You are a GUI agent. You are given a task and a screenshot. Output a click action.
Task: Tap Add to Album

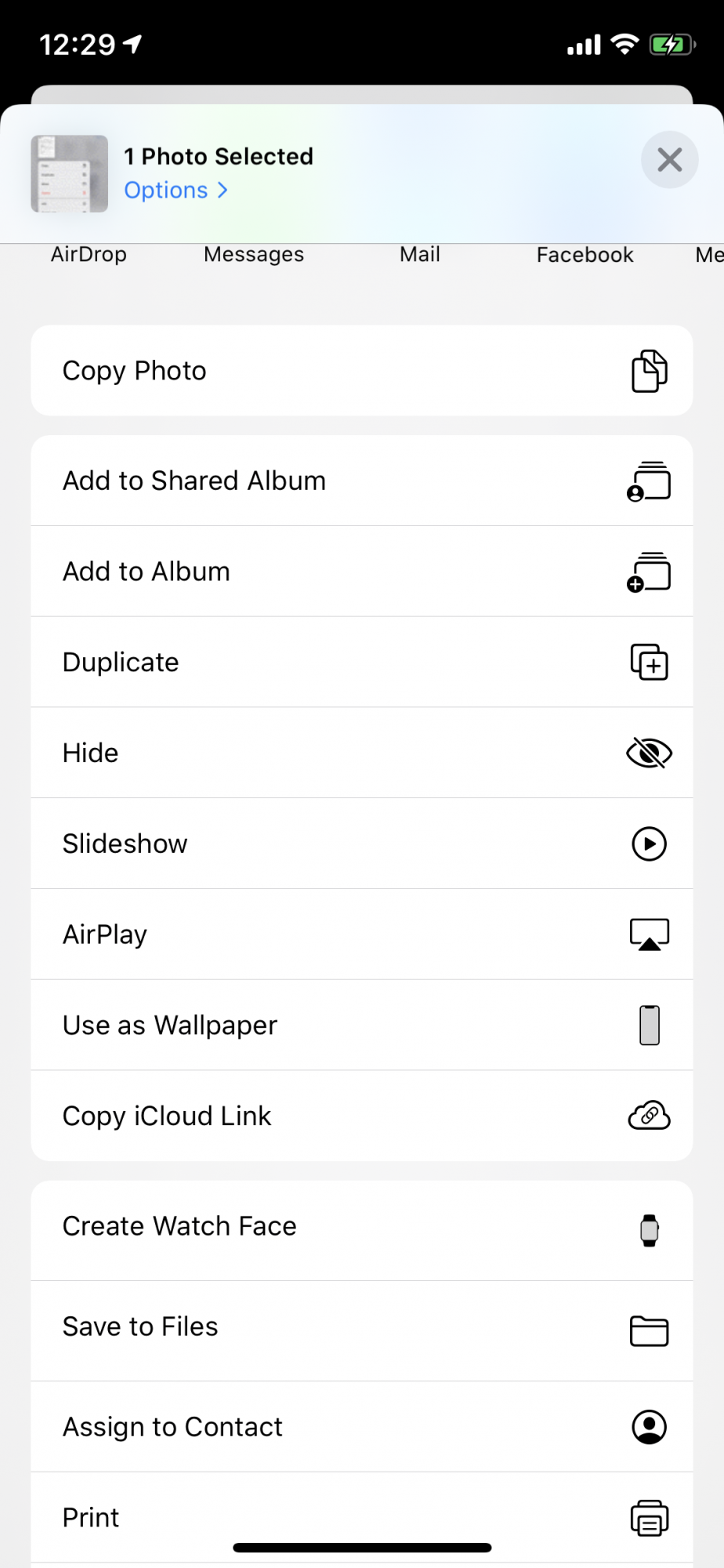coord(361,572)
